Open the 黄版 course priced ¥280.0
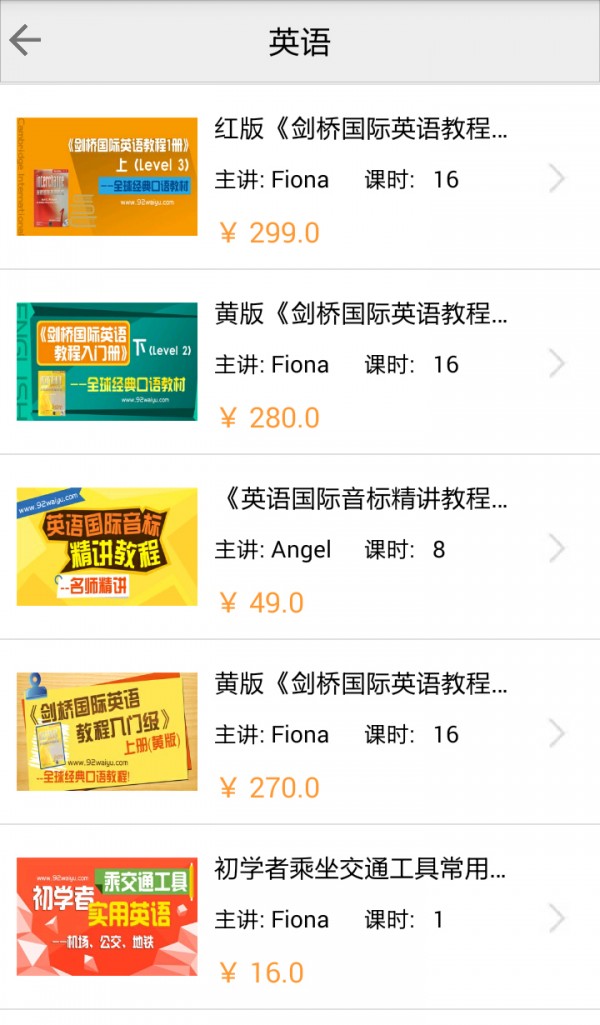The height and width of the screenshot is (1025, 600). [300, 362]
